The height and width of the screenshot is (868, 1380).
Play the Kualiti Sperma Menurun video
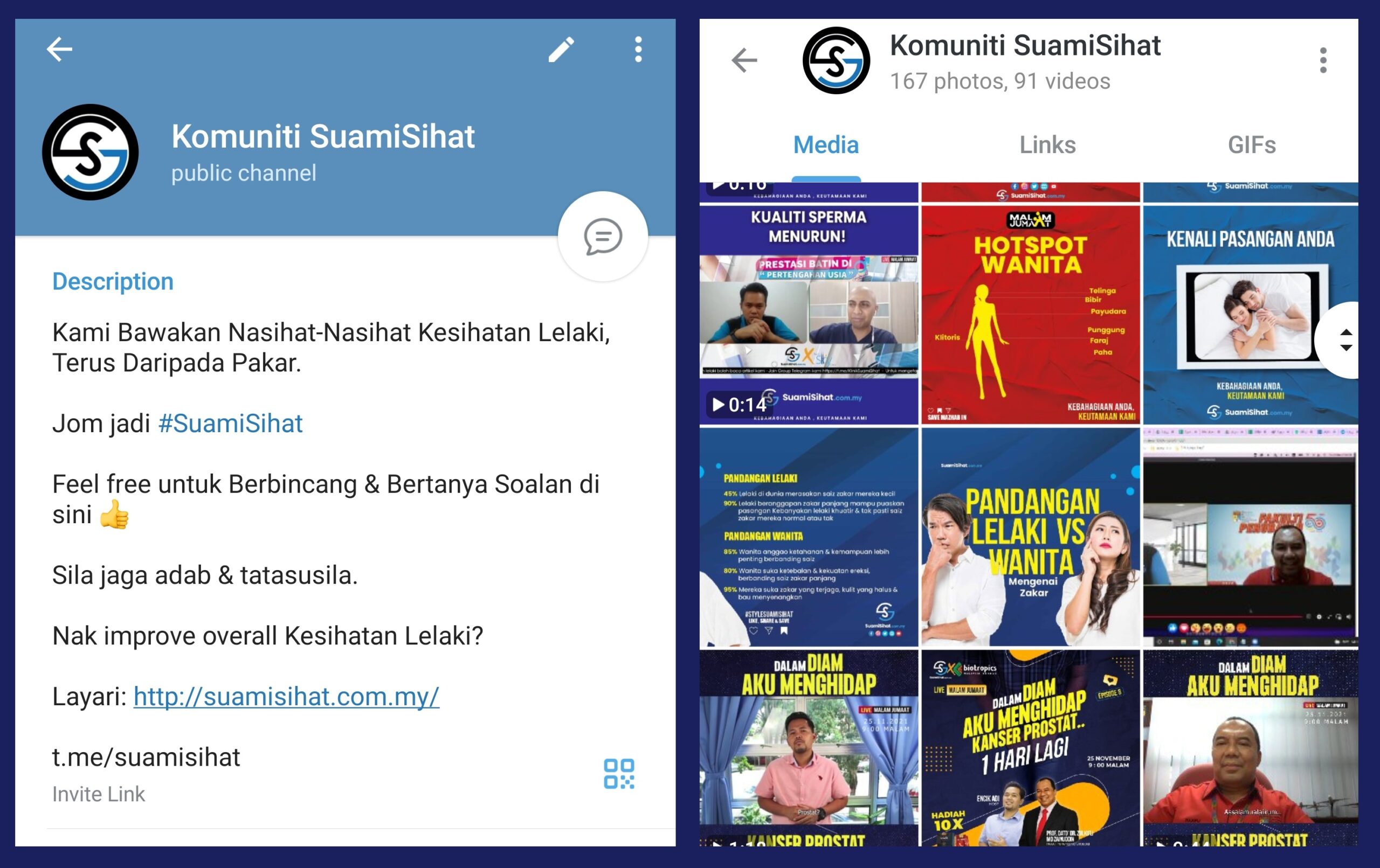[809, 315]
